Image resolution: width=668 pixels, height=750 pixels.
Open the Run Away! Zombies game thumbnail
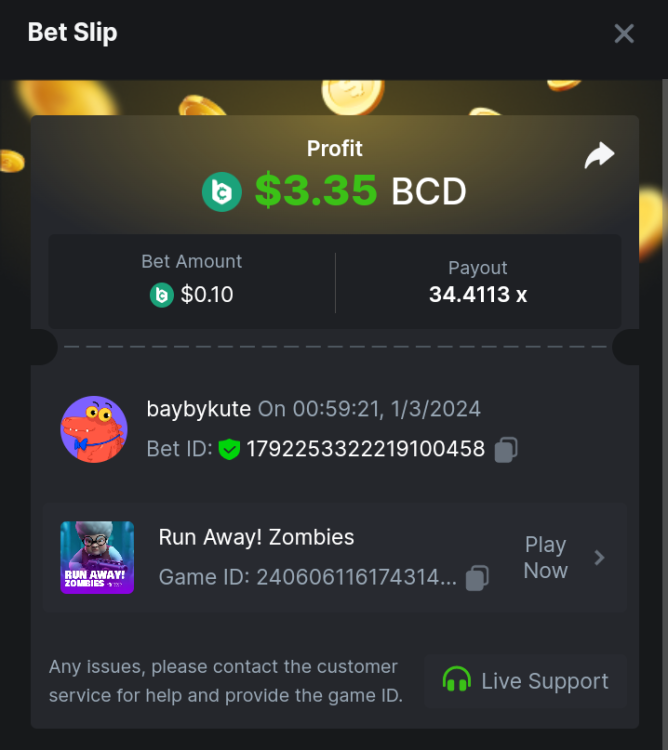point(97,557)
